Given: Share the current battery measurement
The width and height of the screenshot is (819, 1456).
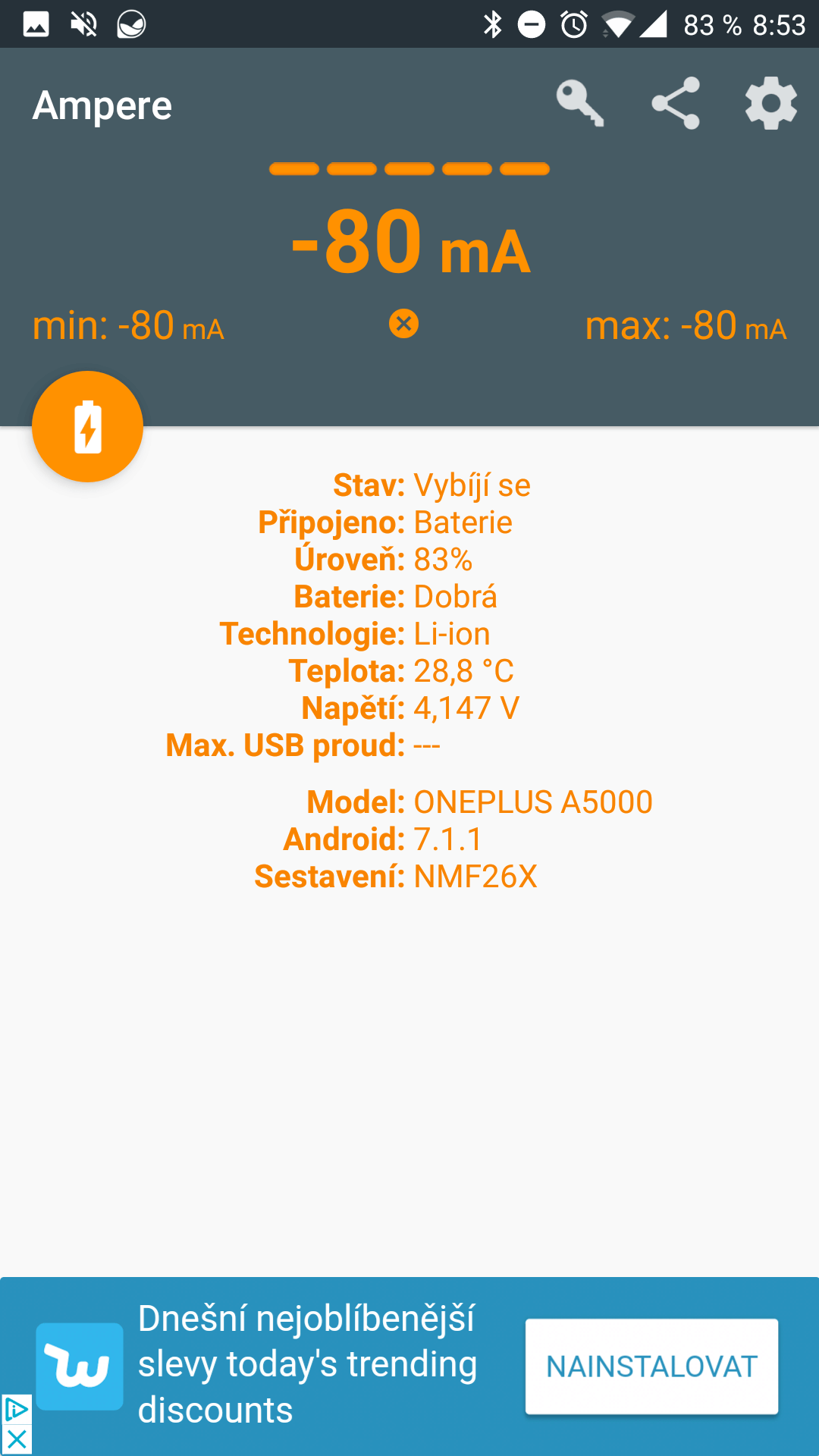Looking at the screenshot, I should coord(676,103).
